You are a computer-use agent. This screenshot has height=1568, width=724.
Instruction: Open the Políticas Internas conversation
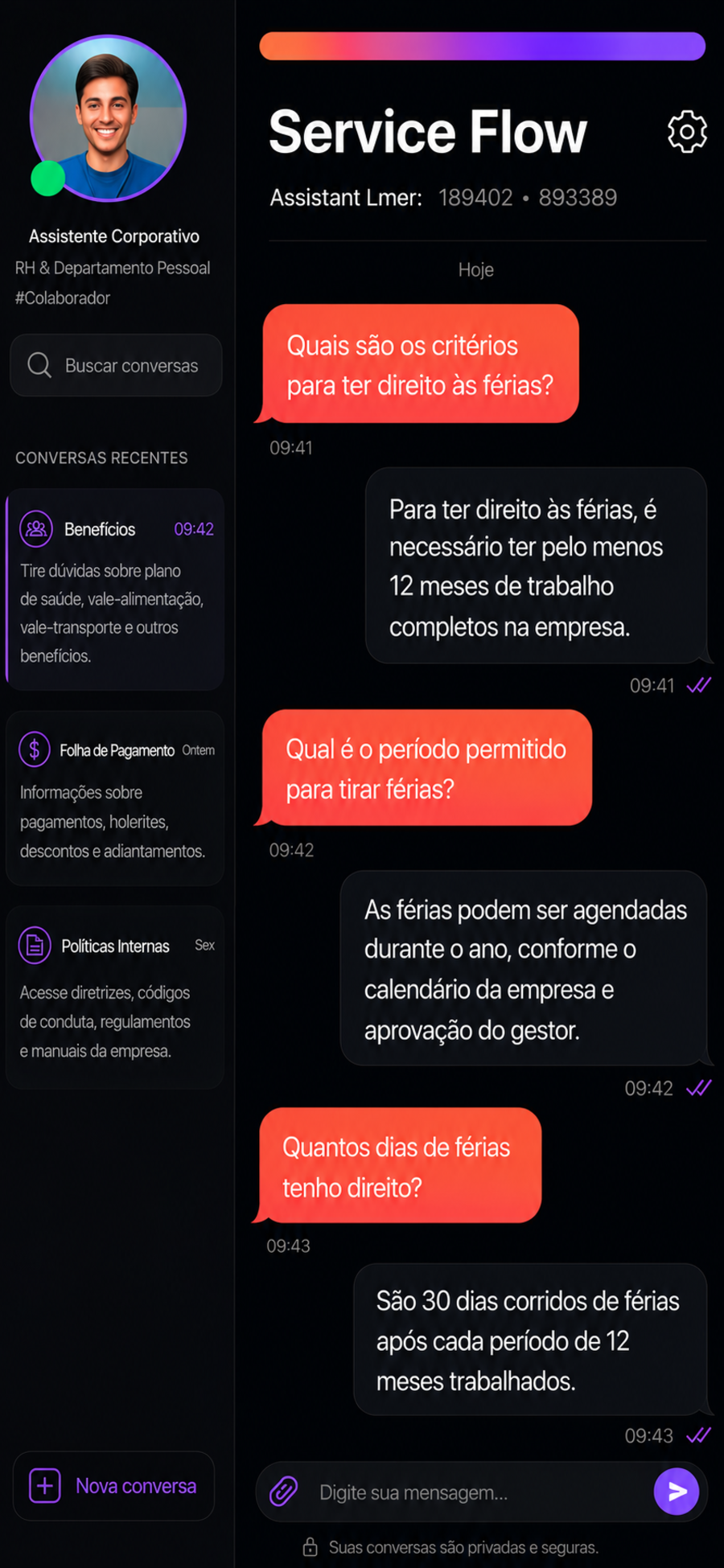coord(115,997)
